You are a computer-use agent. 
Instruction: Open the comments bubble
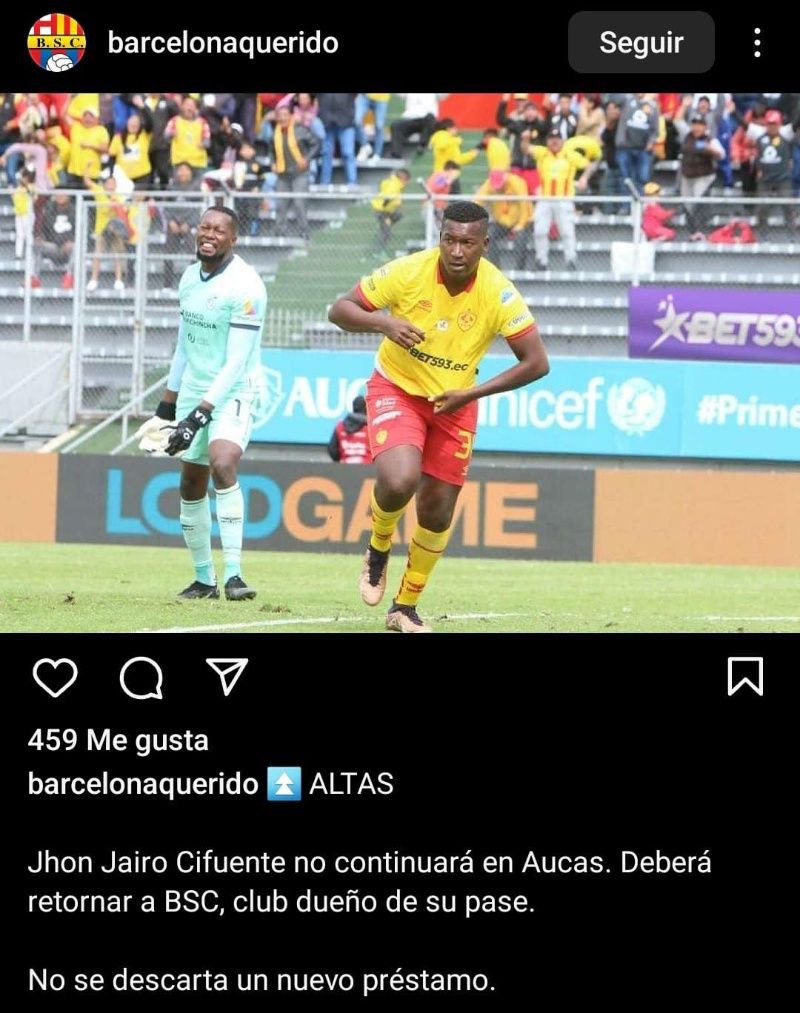pyautogui.click(x=141, y=679)
